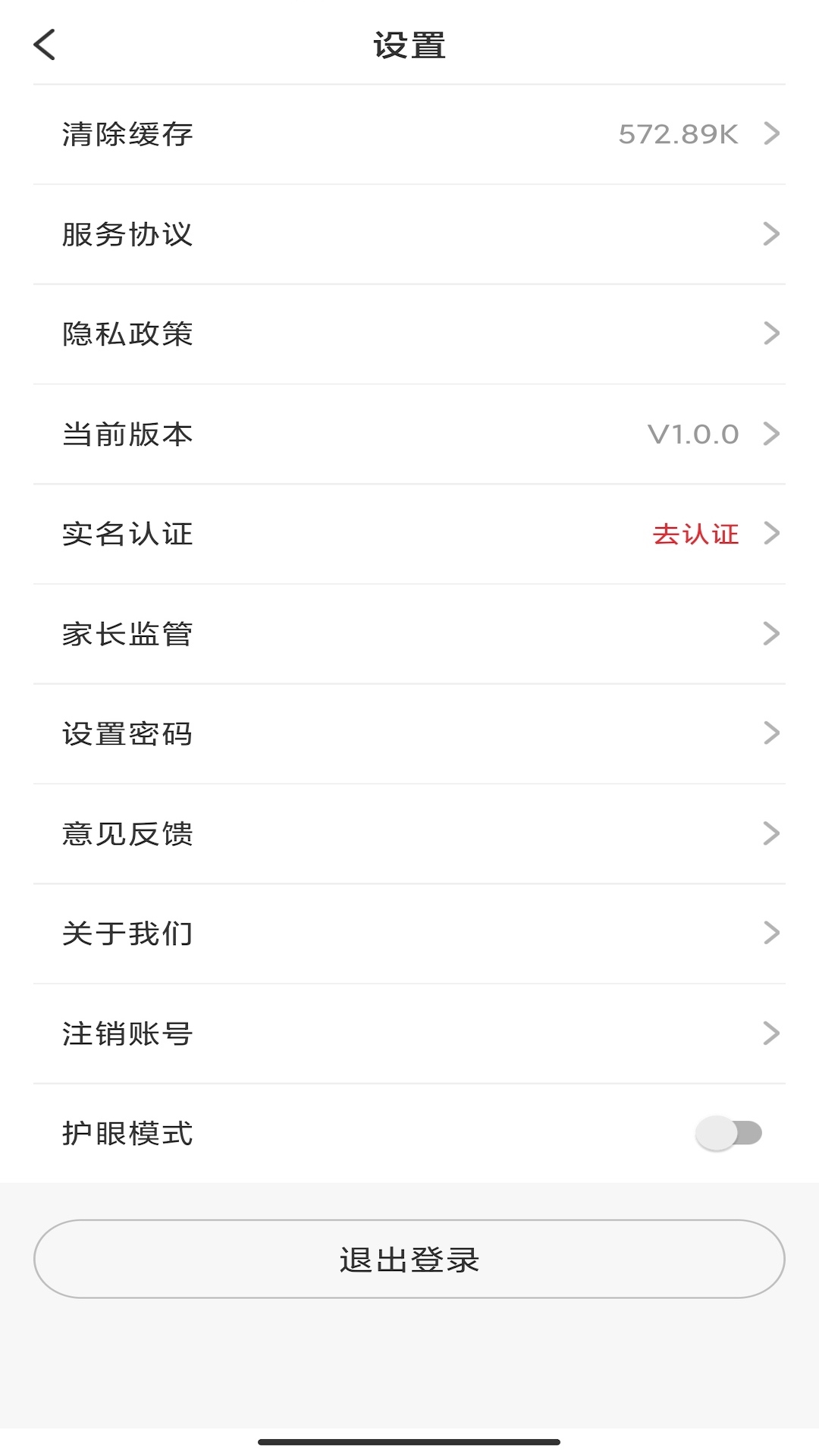
Task: View the 隐私政策 page
Action: point(409,334)
